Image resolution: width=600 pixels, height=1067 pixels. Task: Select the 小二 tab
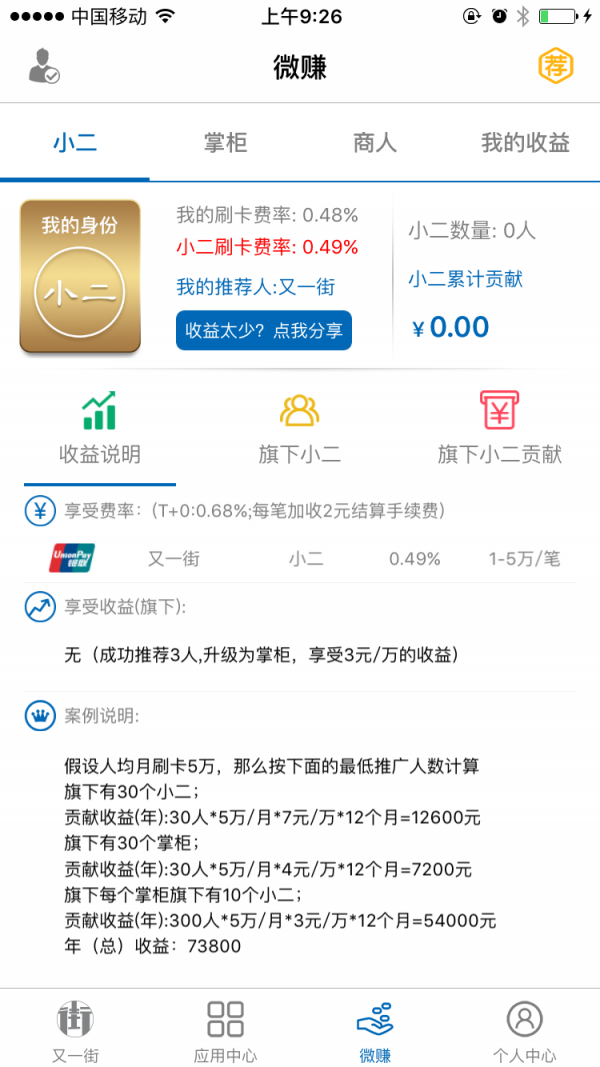(x=75, y=143)
